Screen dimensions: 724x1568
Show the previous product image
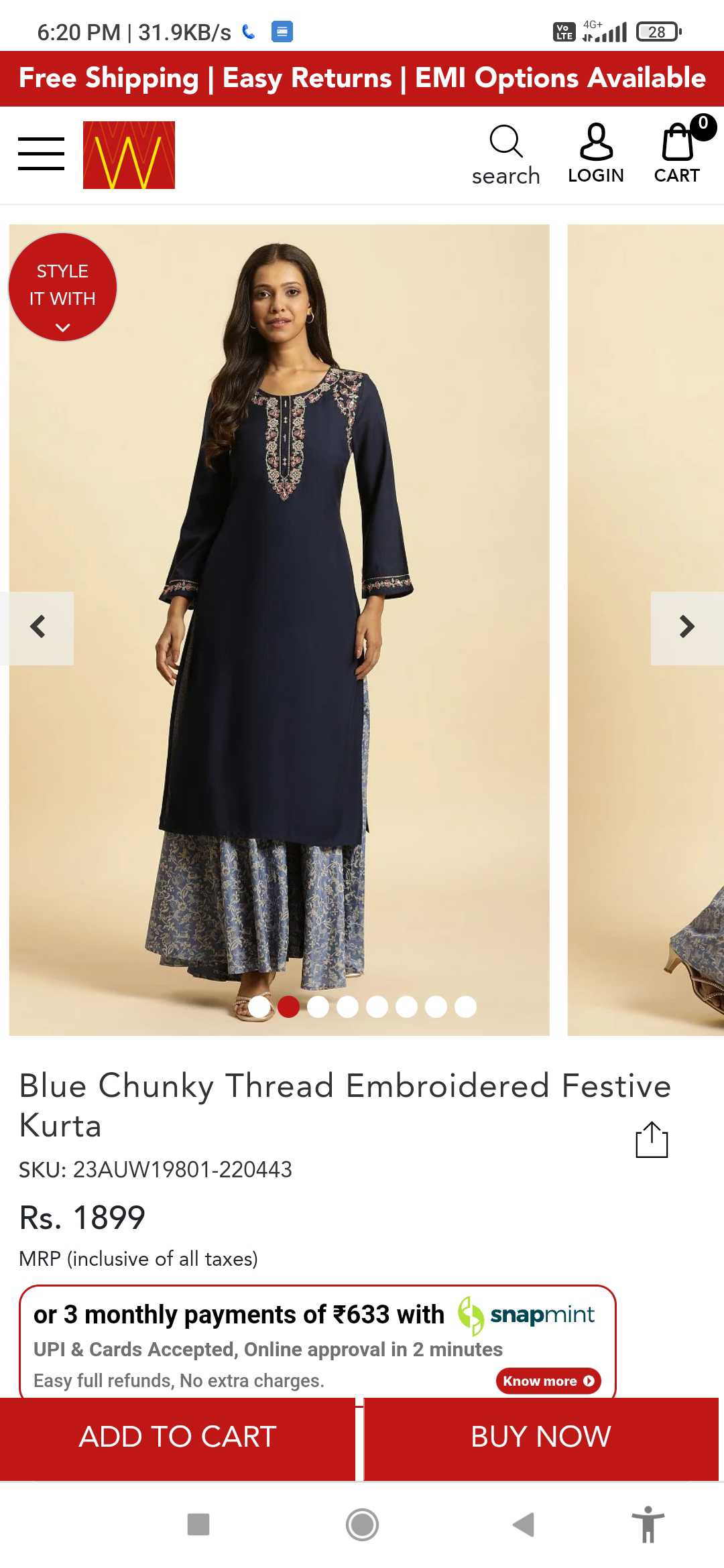click(x=37, y=628)
